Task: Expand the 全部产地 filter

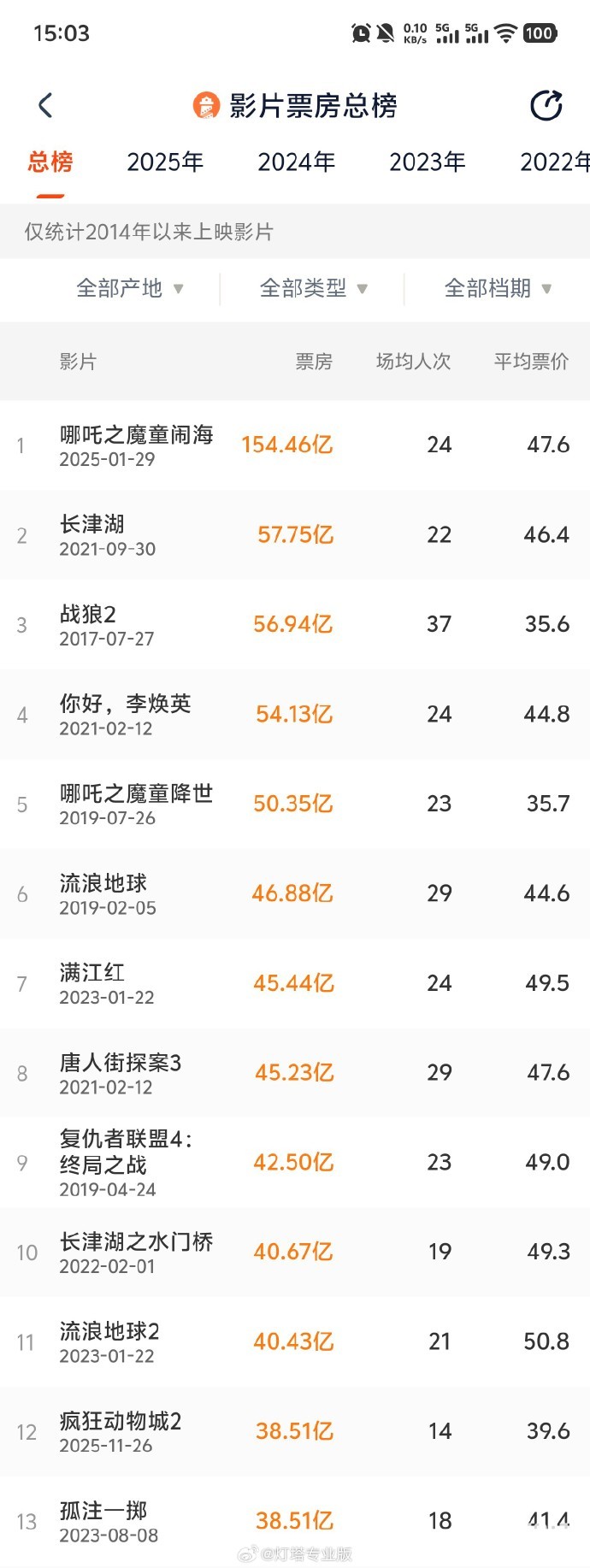Action: tap(129, 289)
